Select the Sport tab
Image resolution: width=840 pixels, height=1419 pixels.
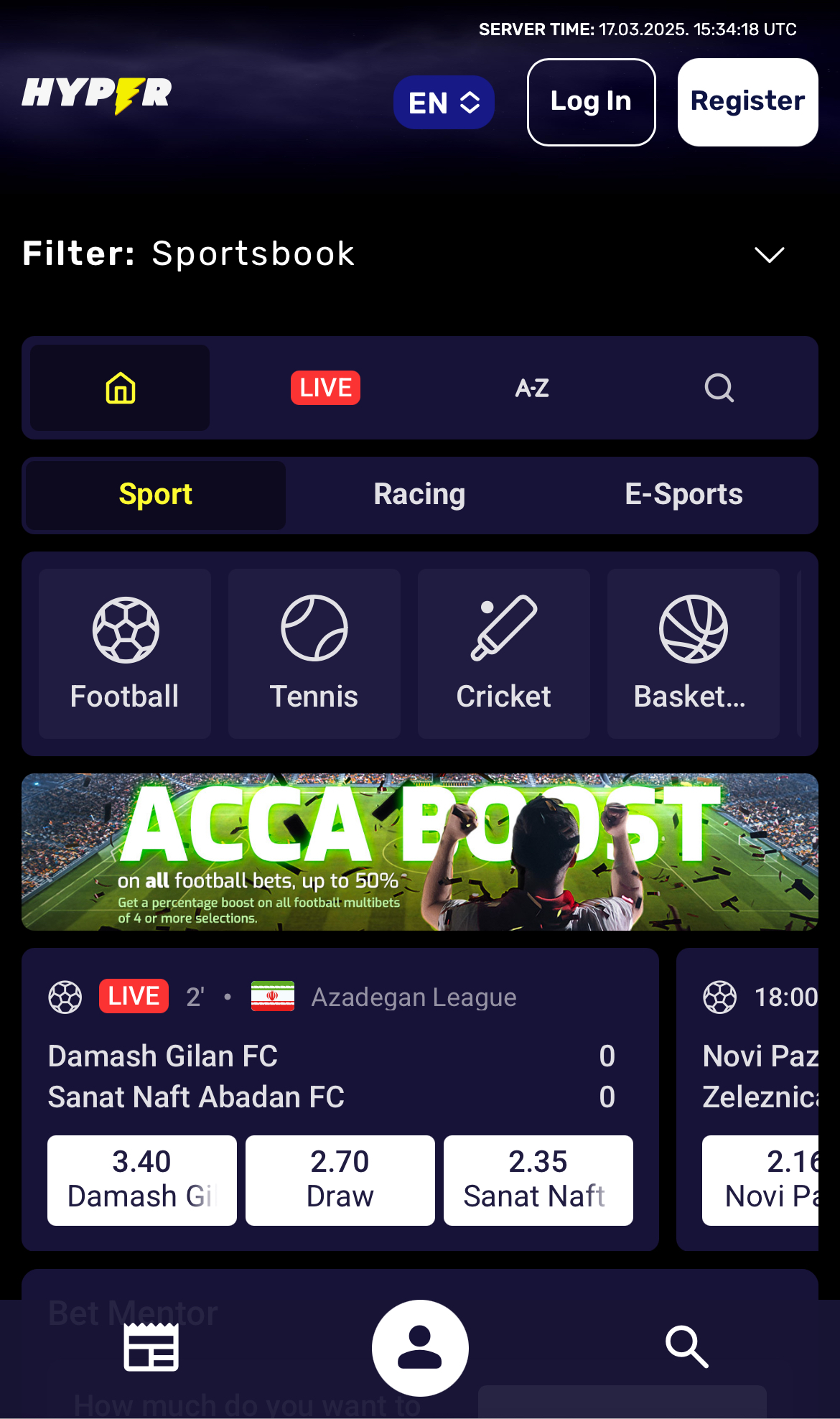154,495
